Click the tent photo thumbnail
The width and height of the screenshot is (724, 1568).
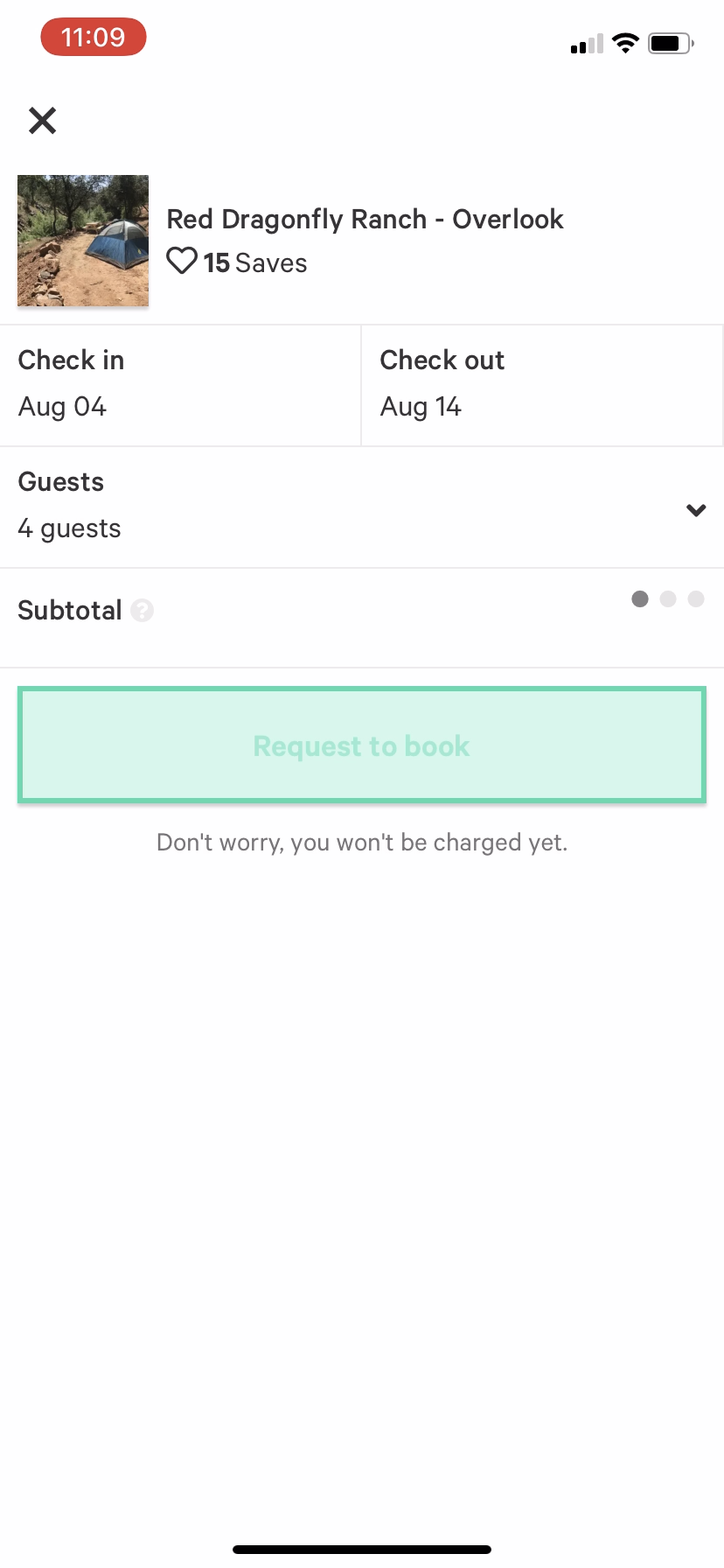point(82,241)
